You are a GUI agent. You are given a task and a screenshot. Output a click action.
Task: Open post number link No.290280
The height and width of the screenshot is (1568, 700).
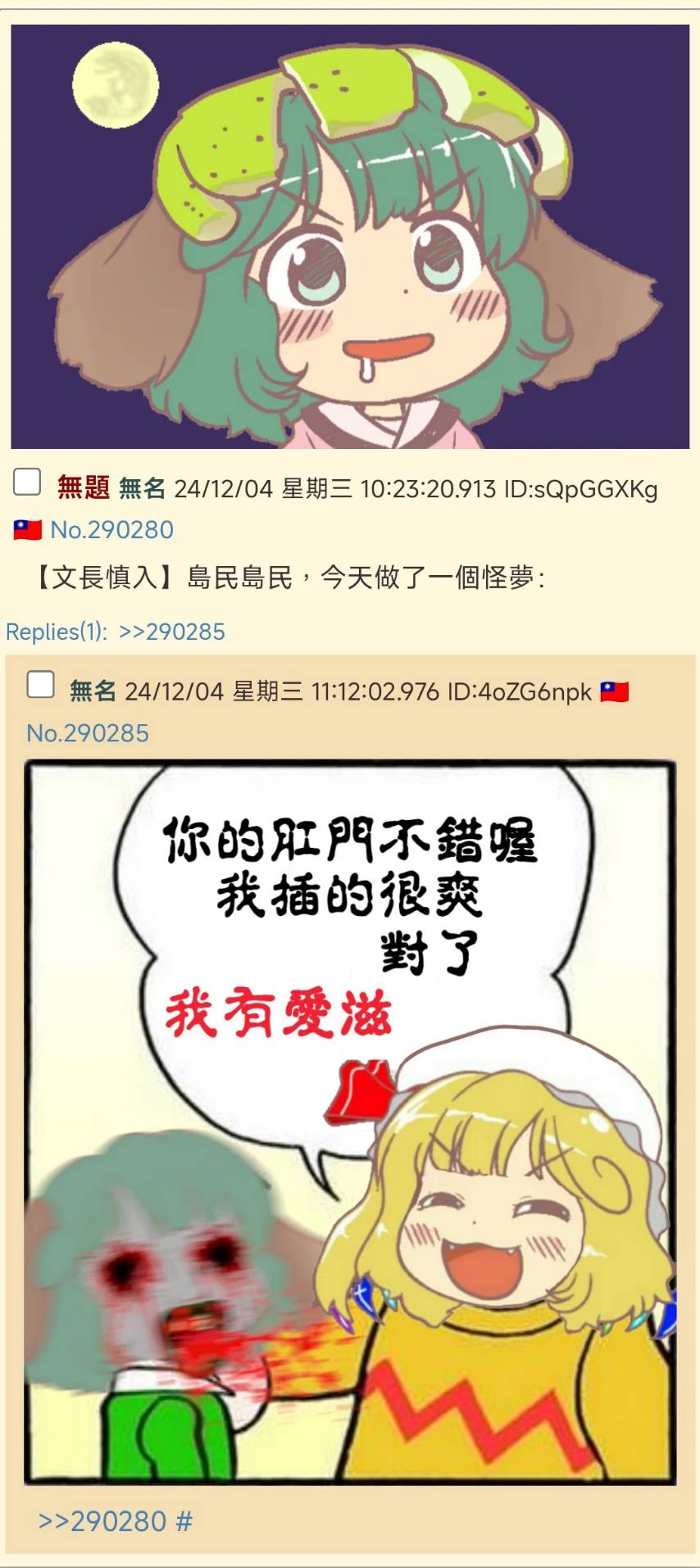point(112,530)
